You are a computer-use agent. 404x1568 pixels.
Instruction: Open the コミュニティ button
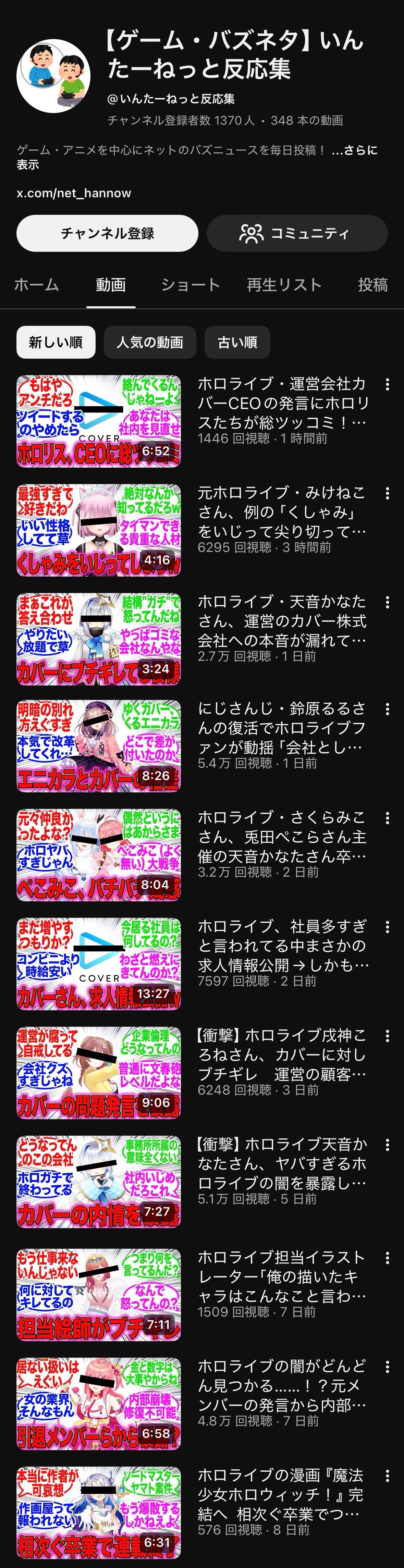[x=297, y=233]
